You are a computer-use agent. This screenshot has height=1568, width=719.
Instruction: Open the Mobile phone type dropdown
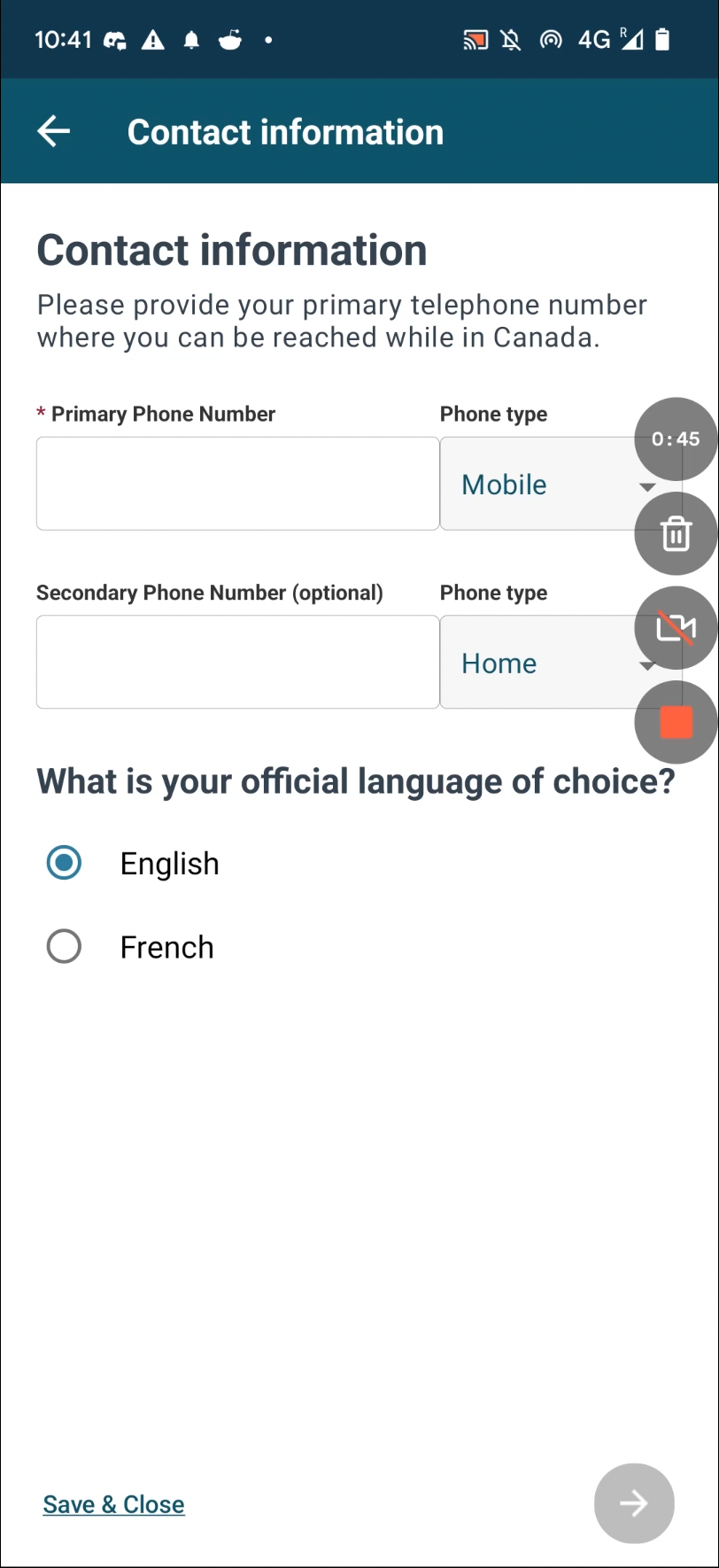[x=561, y=484]
